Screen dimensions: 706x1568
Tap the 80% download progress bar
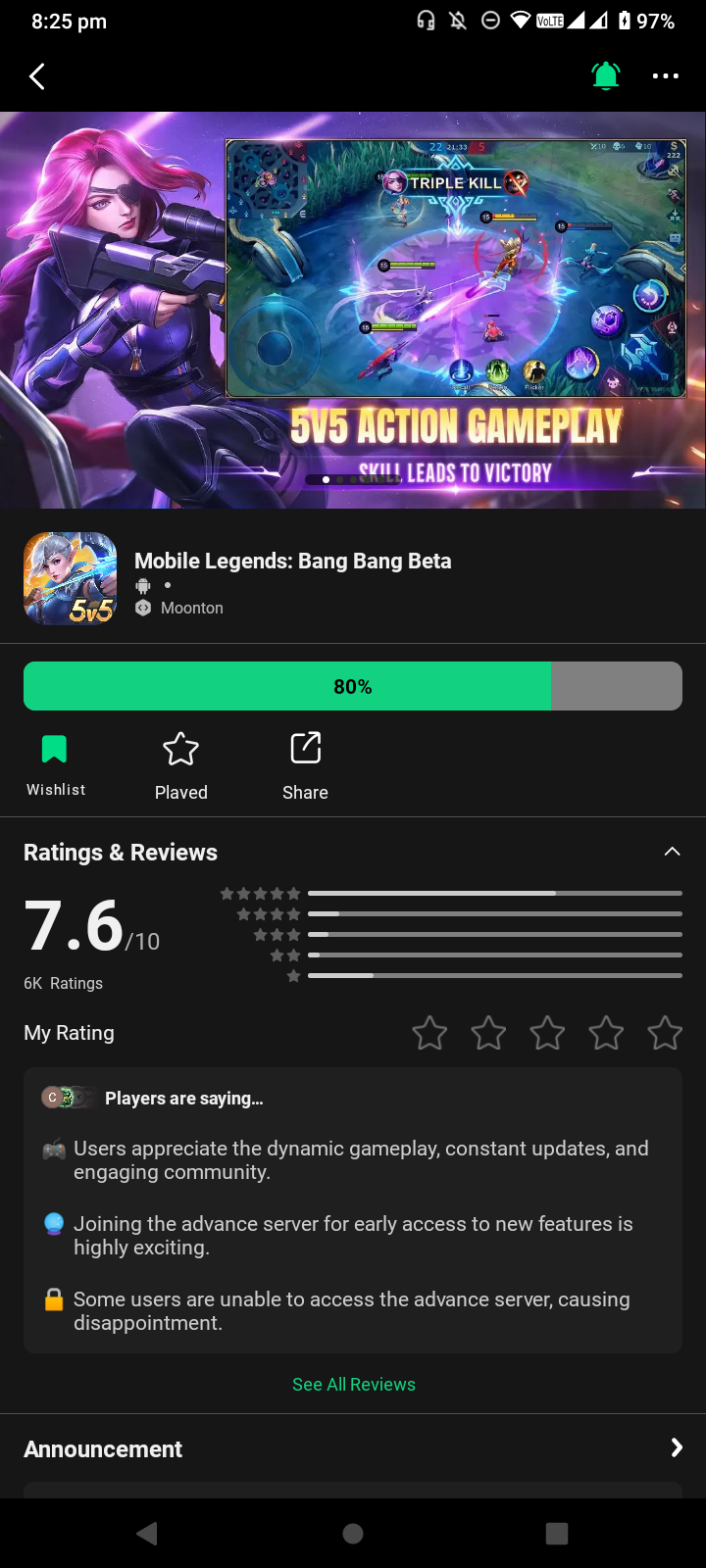point(353,686)
